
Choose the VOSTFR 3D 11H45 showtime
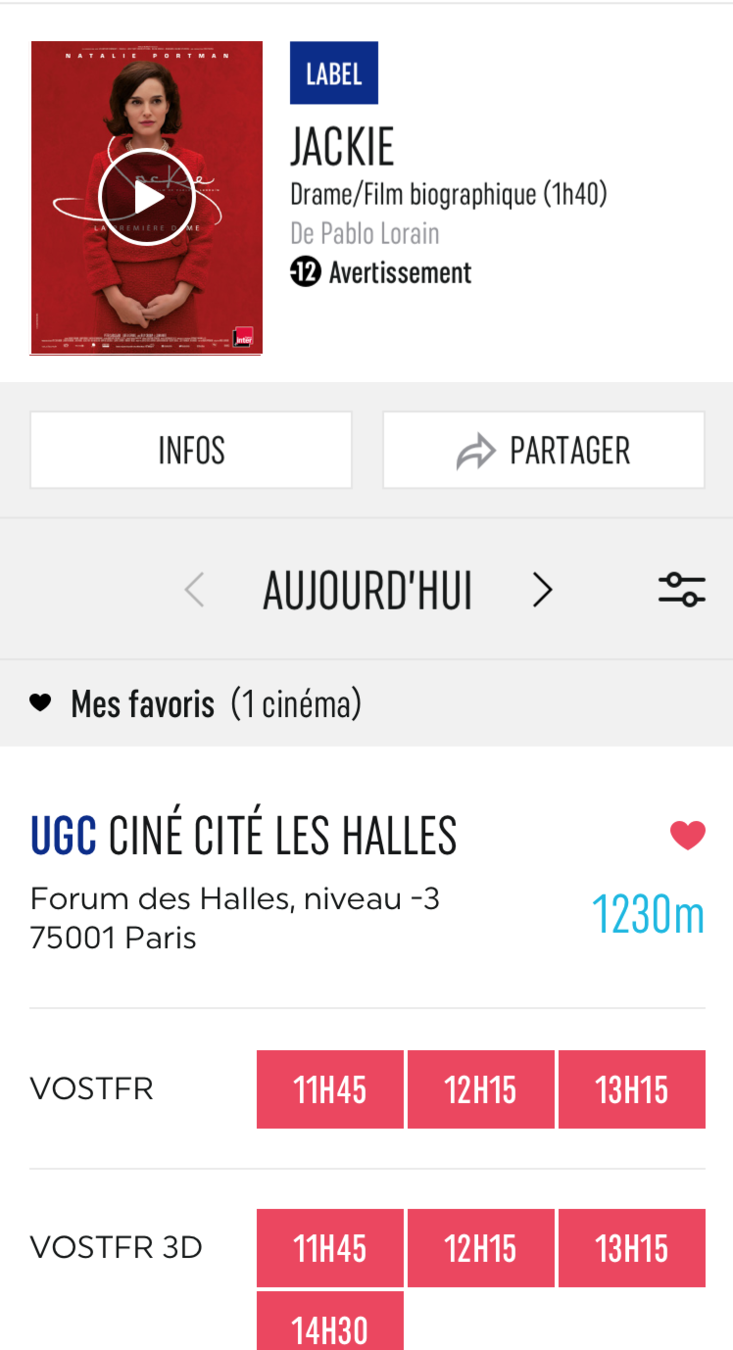coord(330,1248)
